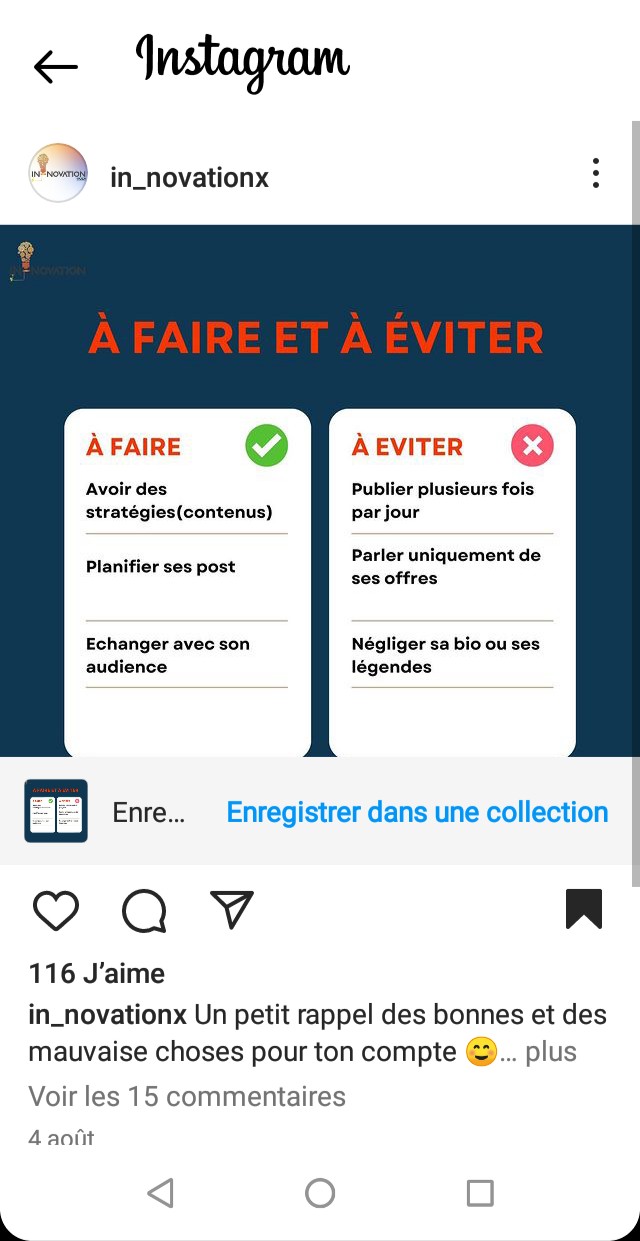Go back using the top arrow
The image size is (640, 1241).
coord(55,67)
